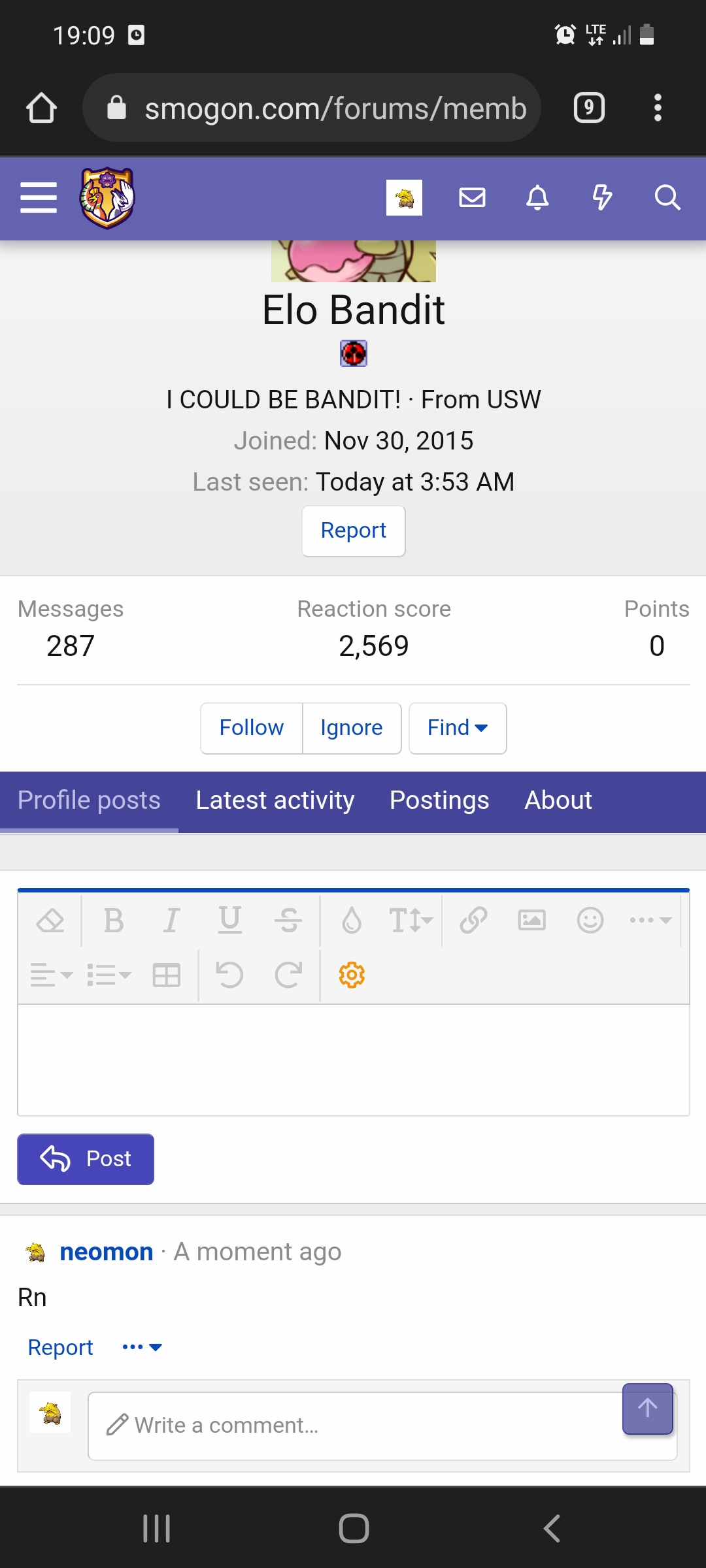Open the inbox envelope icon
This screenshot has height=1568, width=706.
click(472, 197)
